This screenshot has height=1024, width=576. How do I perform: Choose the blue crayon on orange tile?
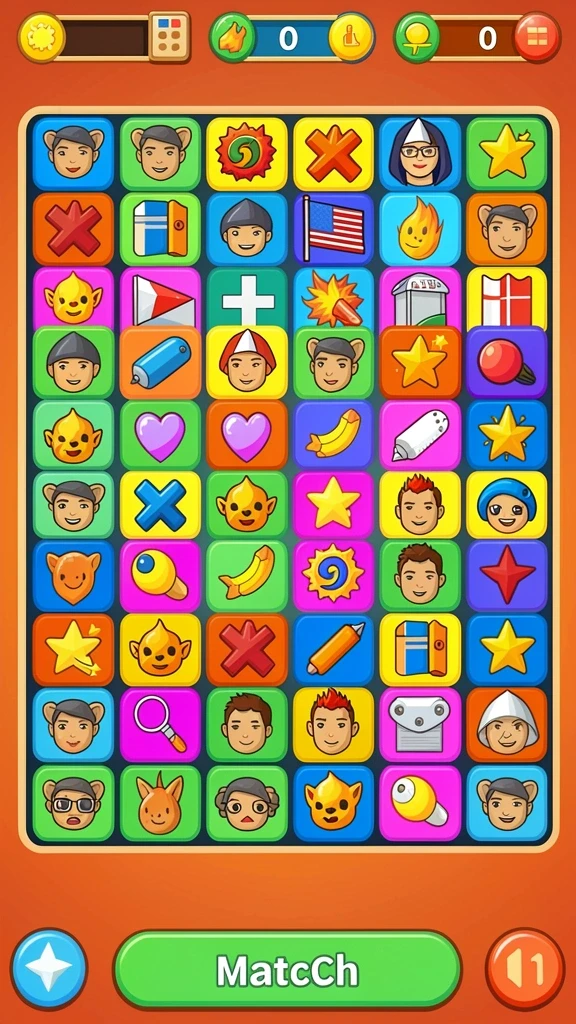pos(160,362)
